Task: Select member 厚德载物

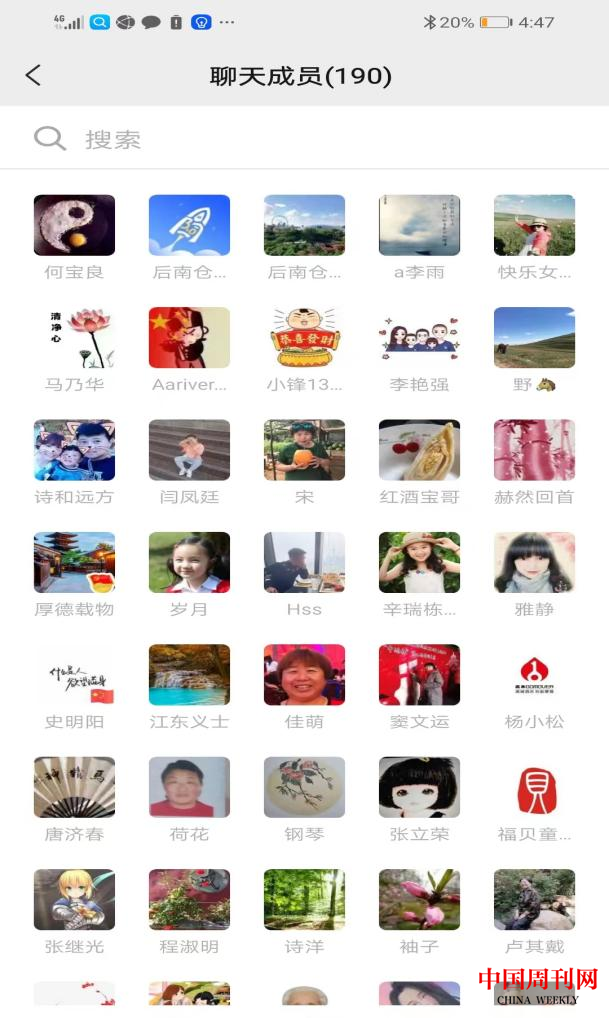Action: [74, 563]
